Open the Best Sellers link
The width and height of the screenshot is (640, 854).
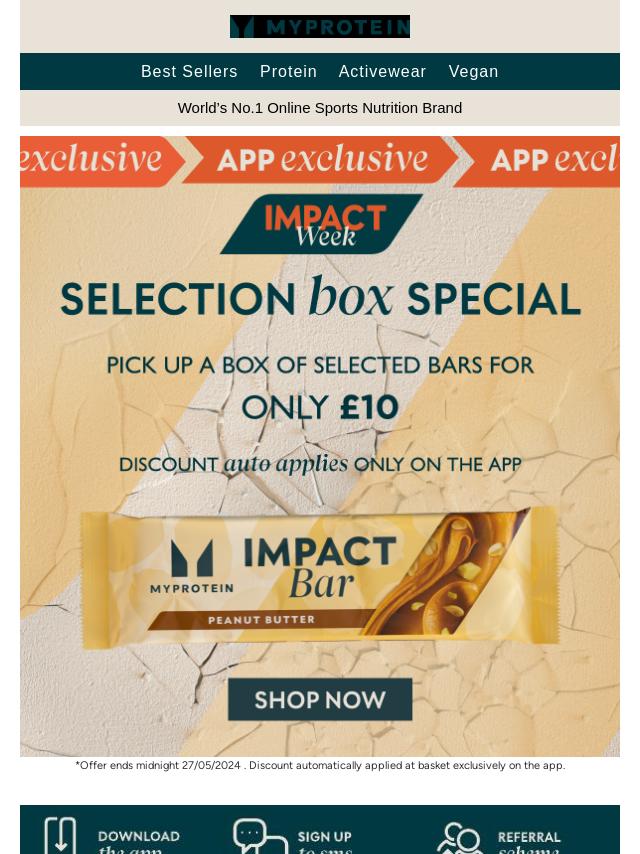point(189,72)
